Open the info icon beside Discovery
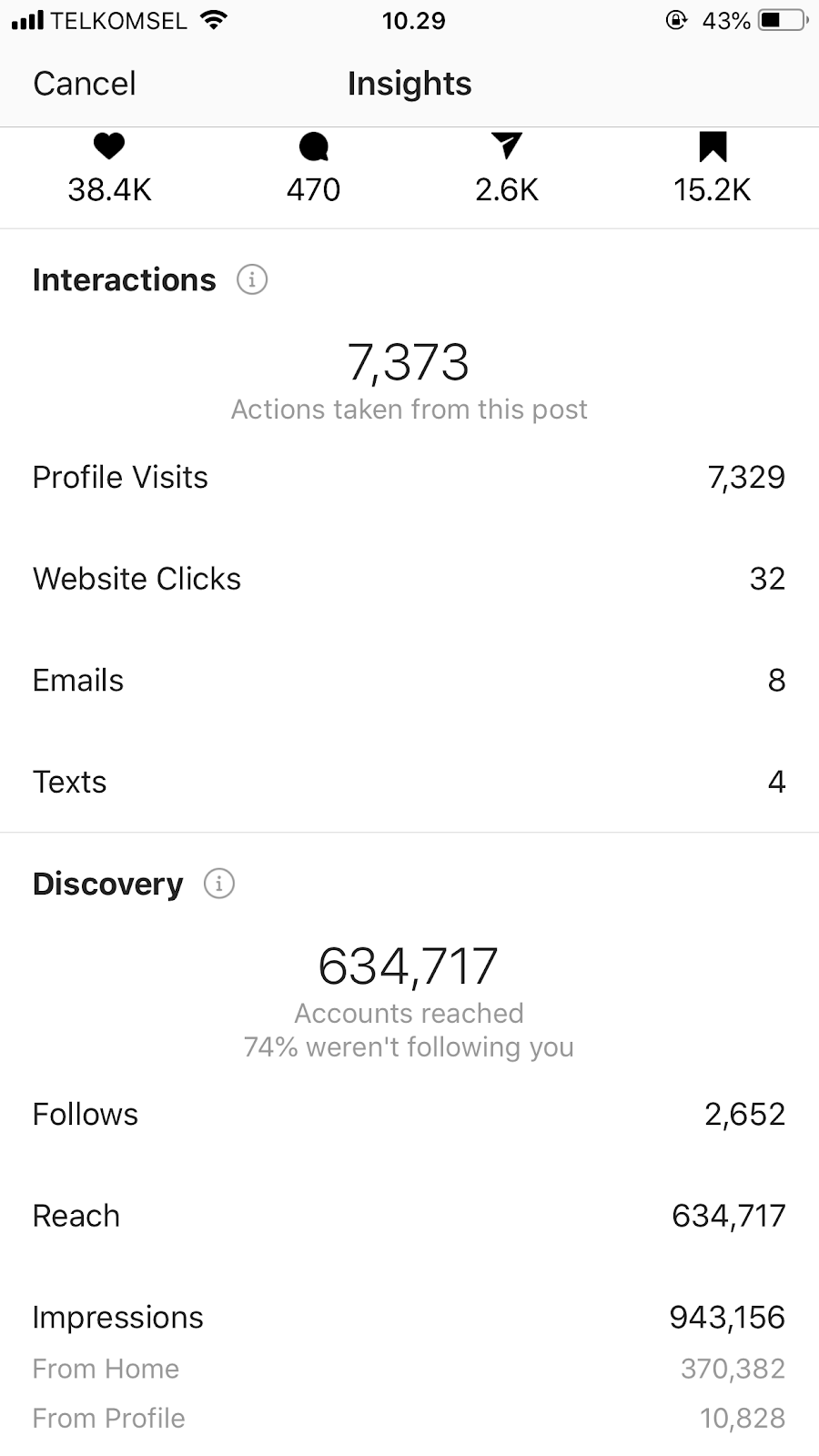The width and height of the screenshot is (819, 1456). (219, 884)
